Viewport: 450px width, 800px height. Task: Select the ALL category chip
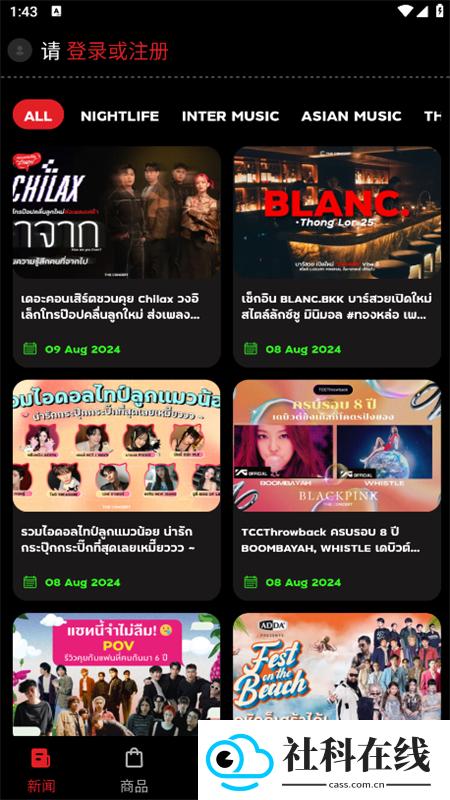tap(38, 115)
